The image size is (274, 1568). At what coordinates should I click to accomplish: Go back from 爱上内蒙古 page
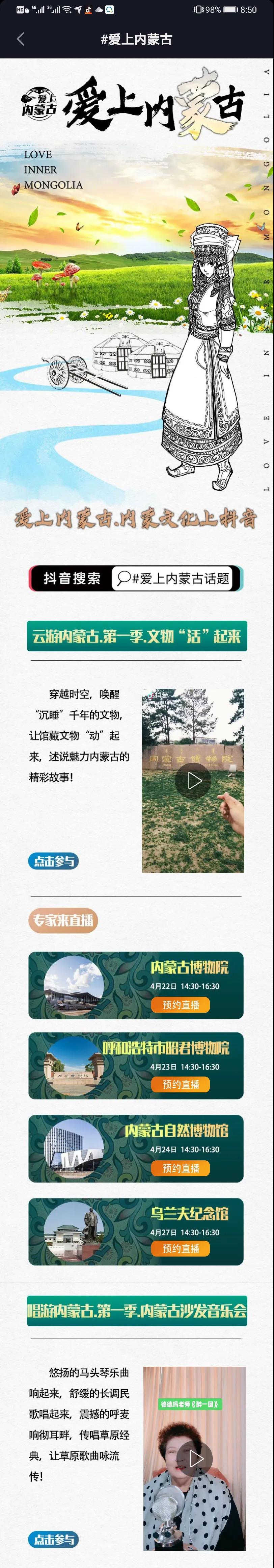[21, 40]
